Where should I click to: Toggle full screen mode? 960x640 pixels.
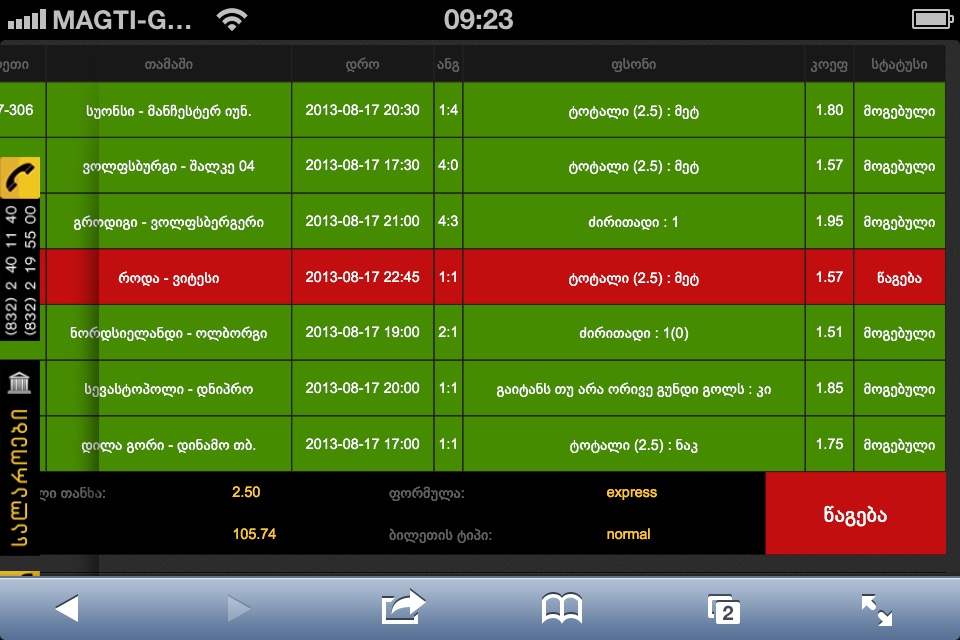point(876,609)
